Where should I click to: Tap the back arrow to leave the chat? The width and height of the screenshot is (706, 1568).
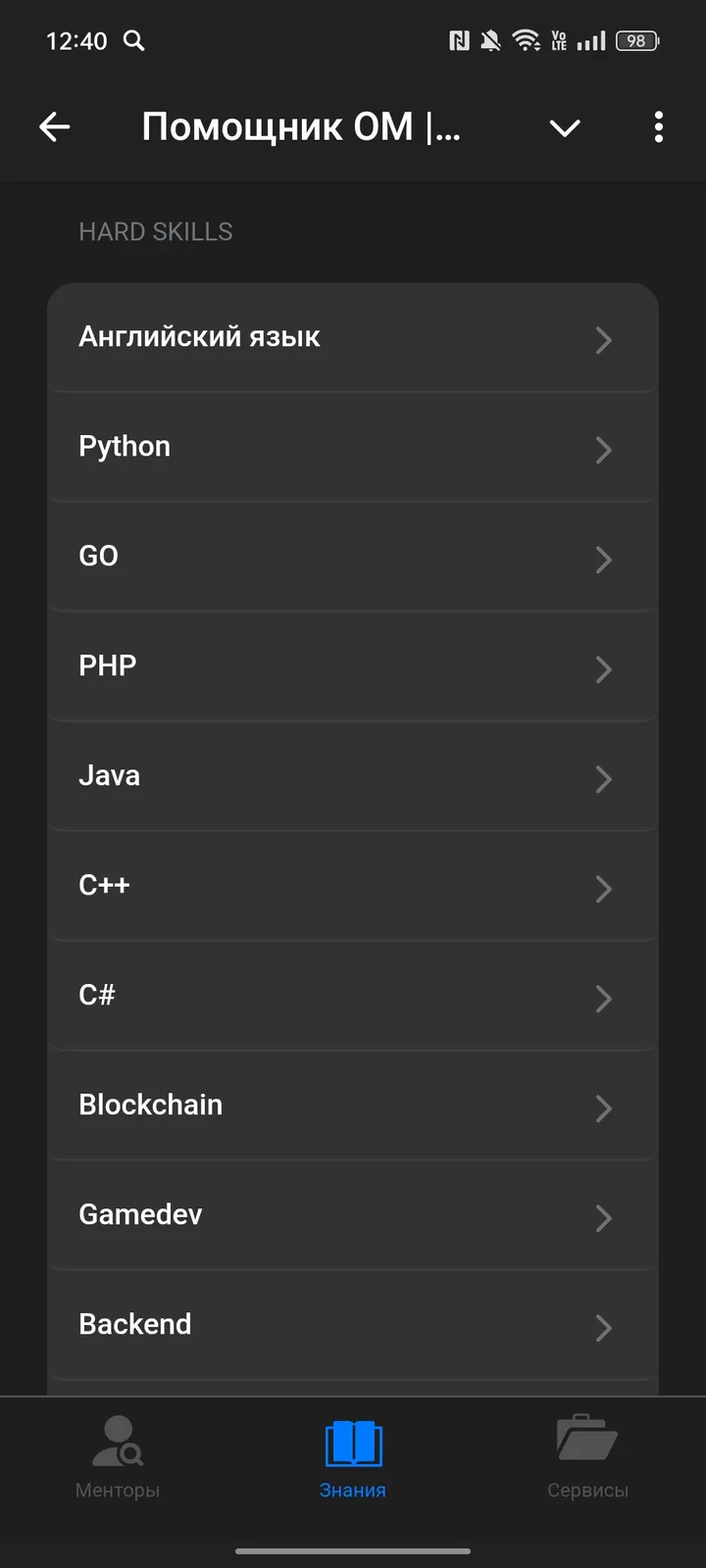[x=55, y=127]
